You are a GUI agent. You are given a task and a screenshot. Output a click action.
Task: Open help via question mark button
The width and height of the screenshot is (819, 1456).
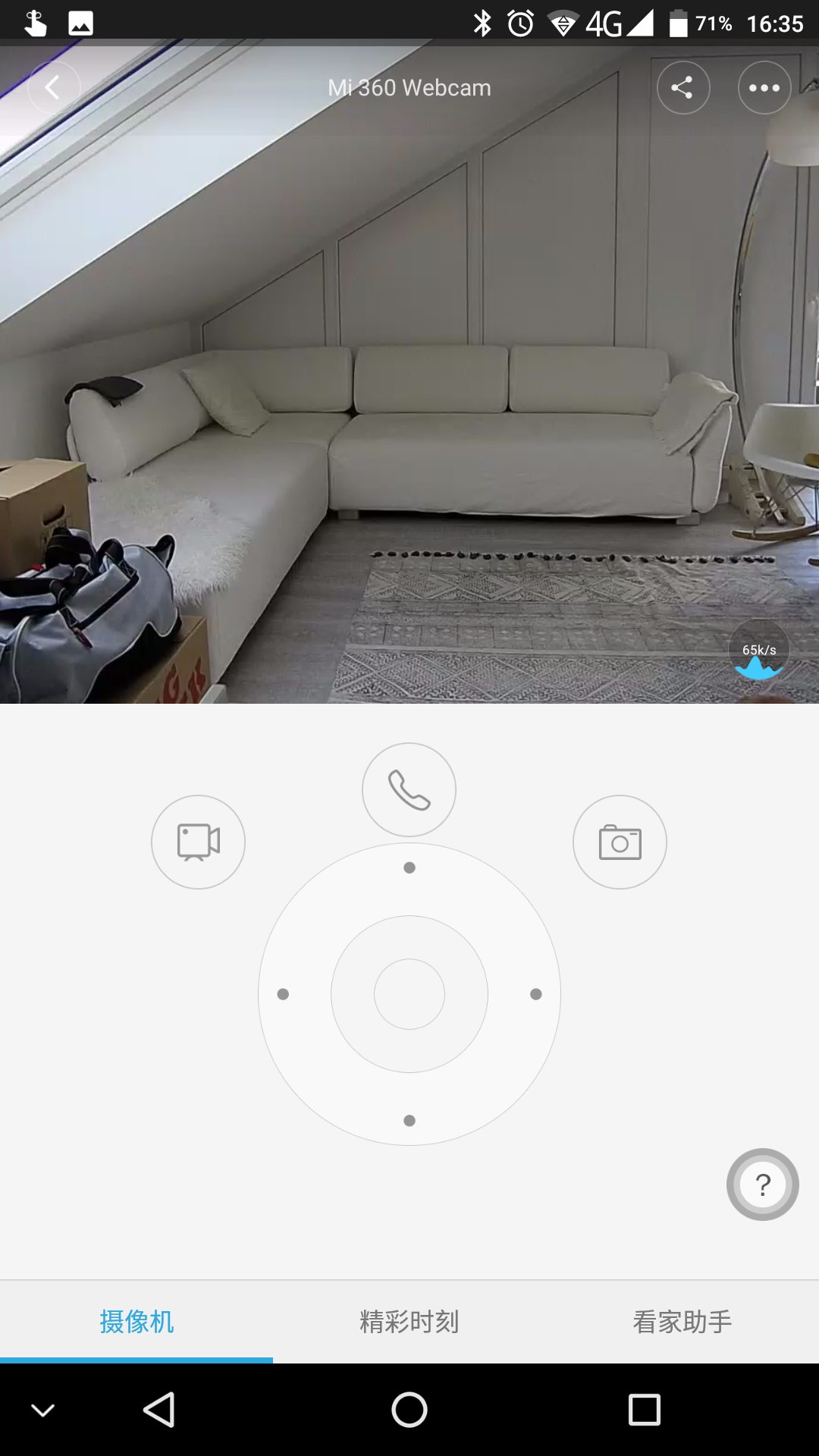coord(763,1185)
